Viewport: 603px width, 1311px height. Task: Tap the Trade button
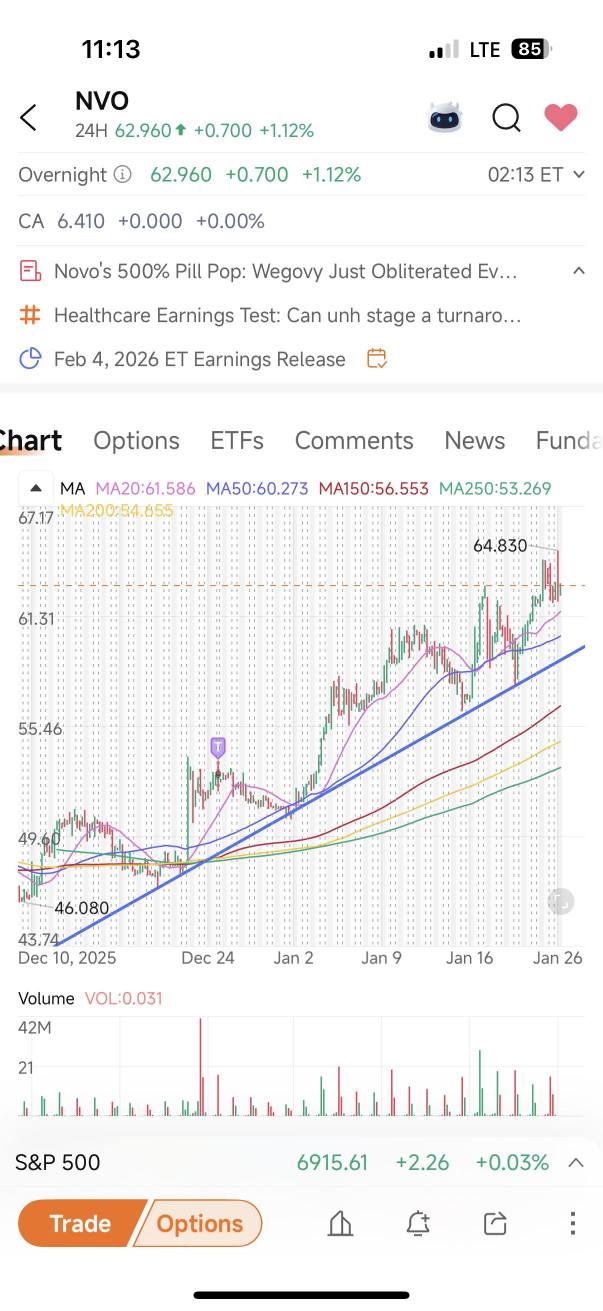point(81,1223)
